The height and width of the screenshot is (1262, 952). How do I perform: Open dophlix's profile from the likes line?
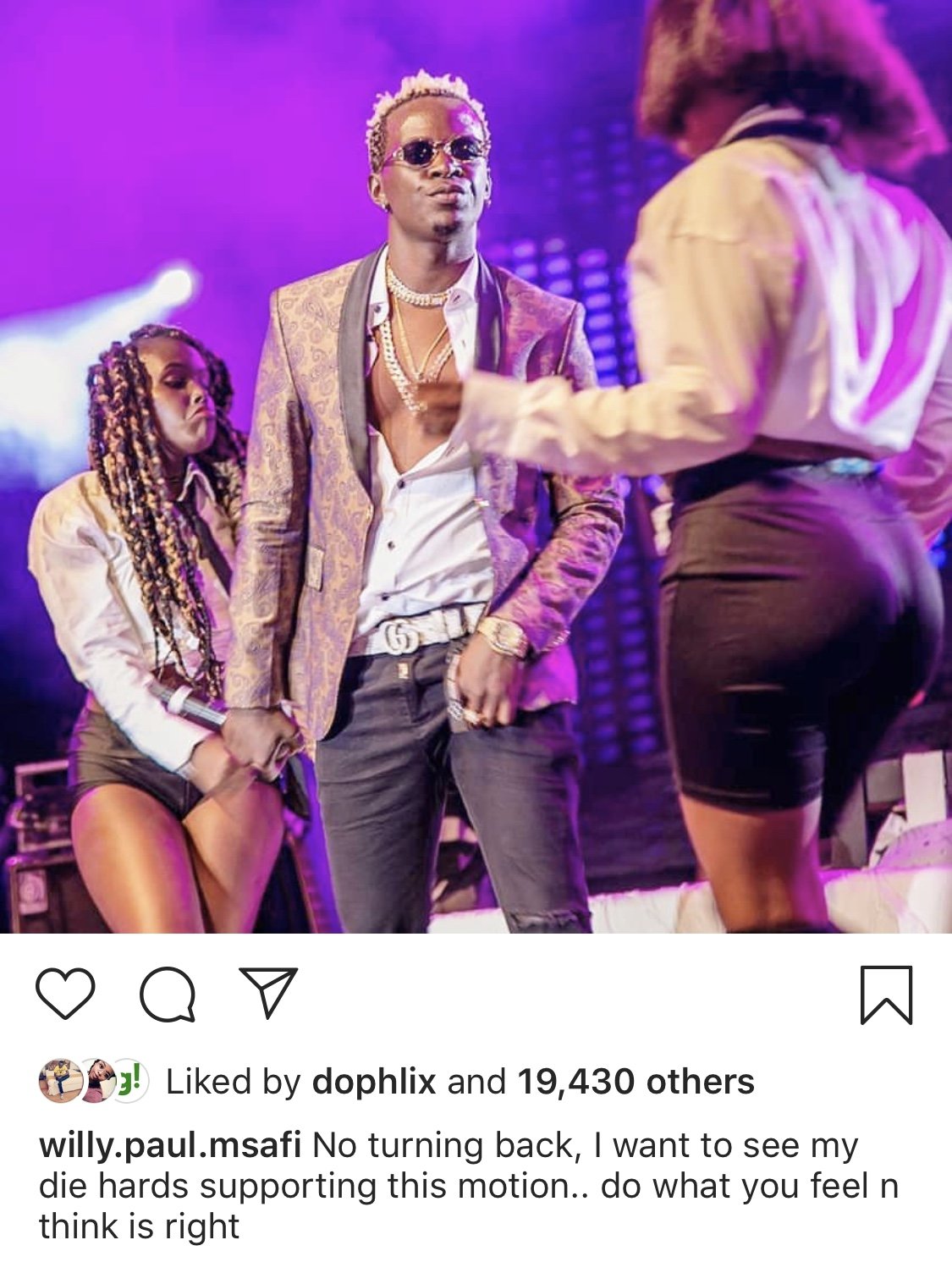point(374,1081)
